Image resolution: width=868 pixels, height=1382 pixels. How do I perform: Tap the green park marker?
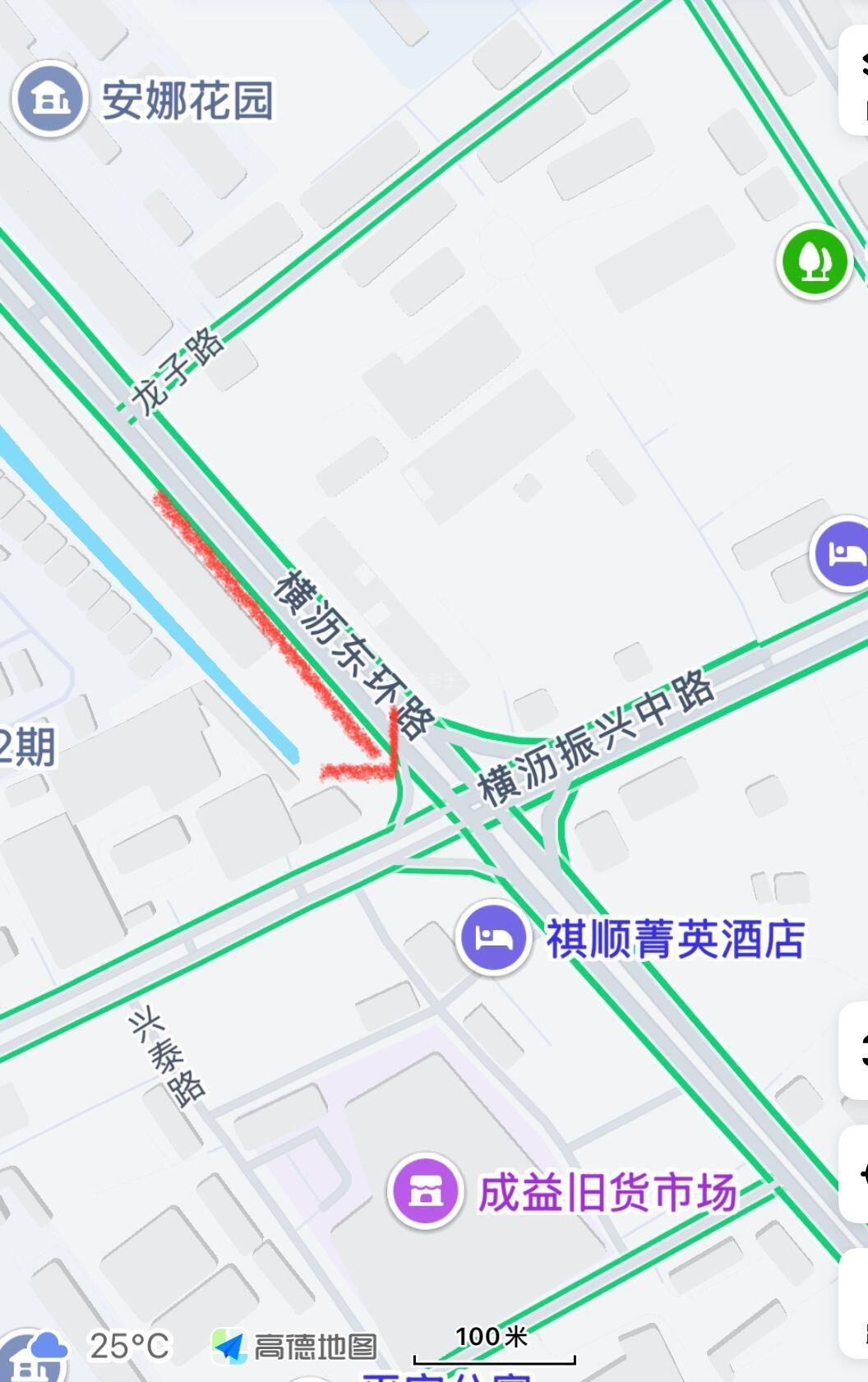[814, 262]
